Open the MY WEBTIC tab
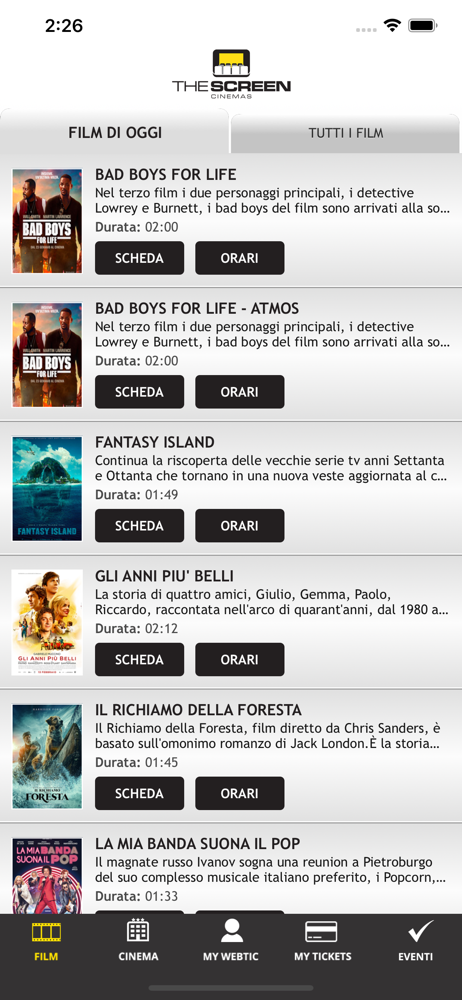This screenshot has height=1000, width=462. coord(231,941)
